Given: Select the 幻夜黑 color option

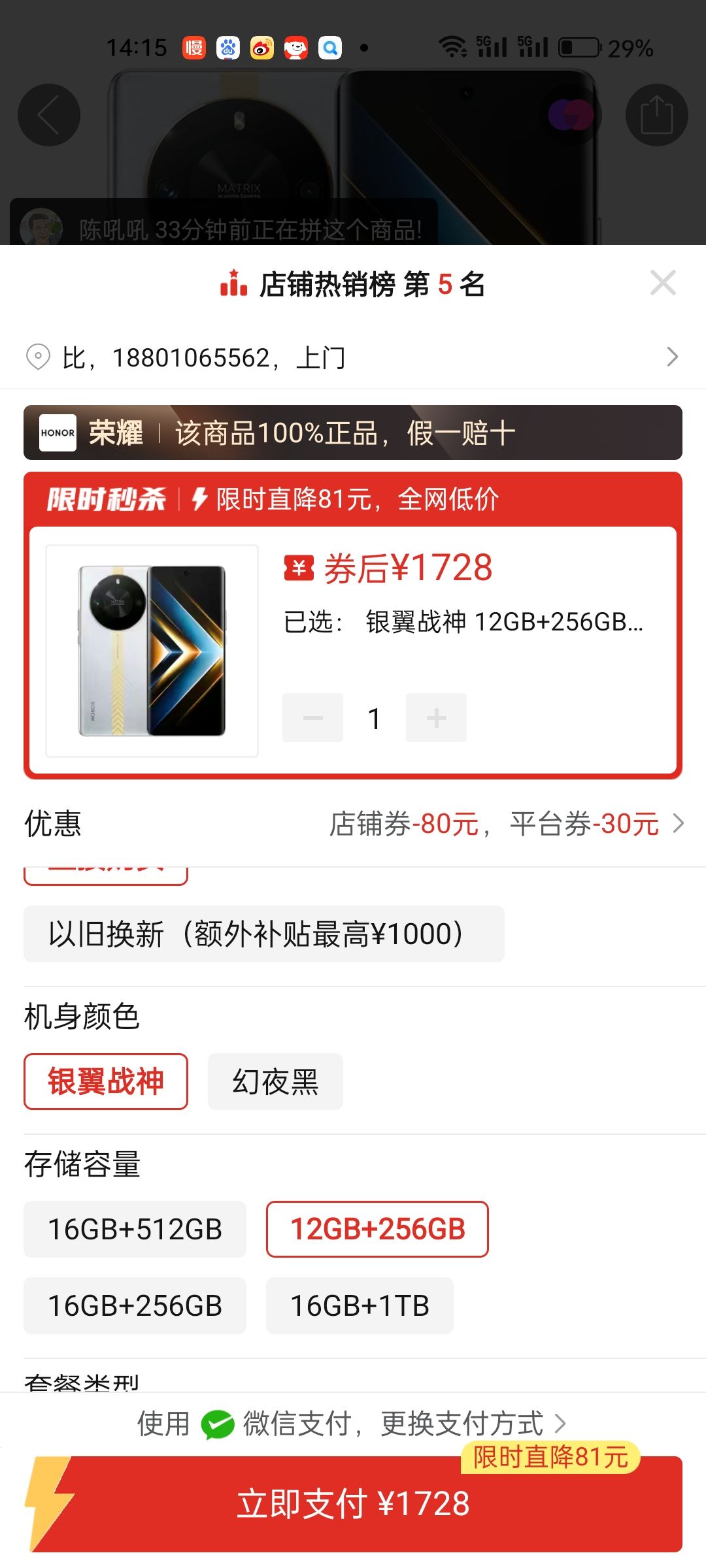Looking at the screenshot, I should (x=275, y=1081).
